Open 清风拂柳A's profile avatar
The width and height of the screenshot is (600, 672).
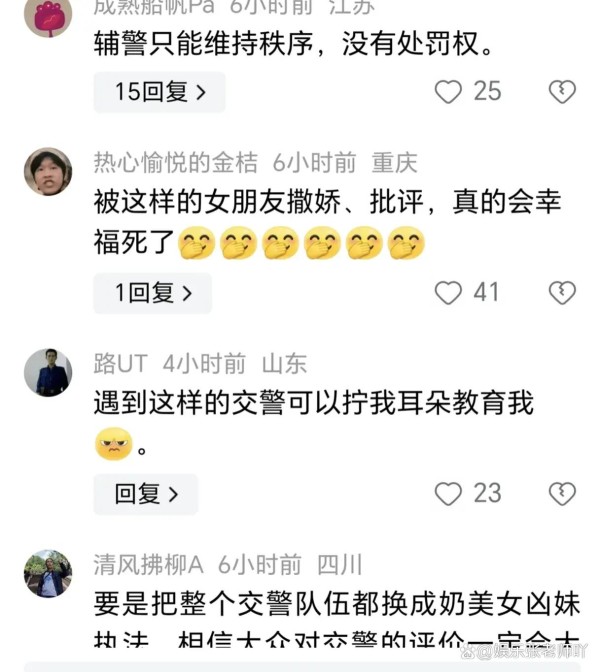pyautogui.click(x=48, y=574)
